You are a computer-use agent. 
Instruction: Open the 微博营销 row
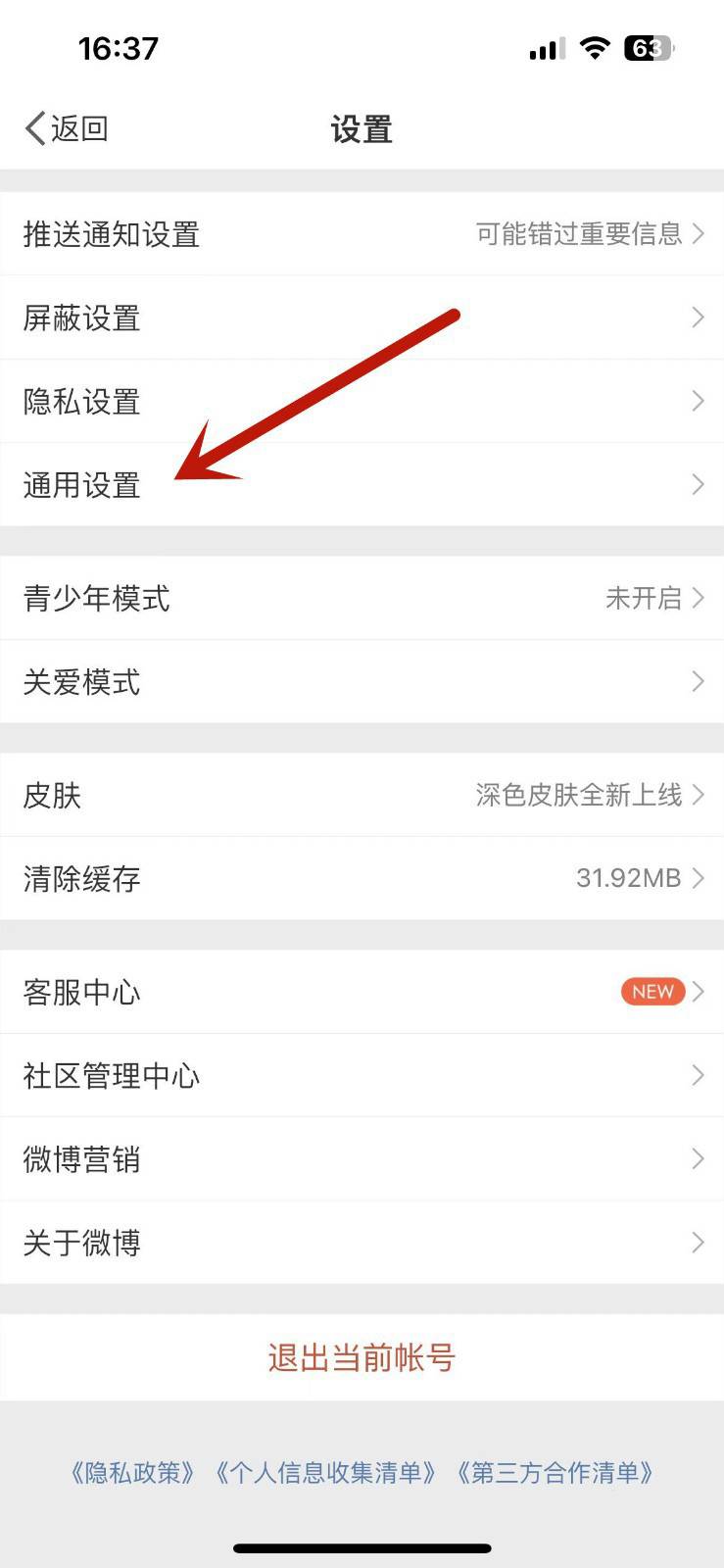pos(362,1159)
